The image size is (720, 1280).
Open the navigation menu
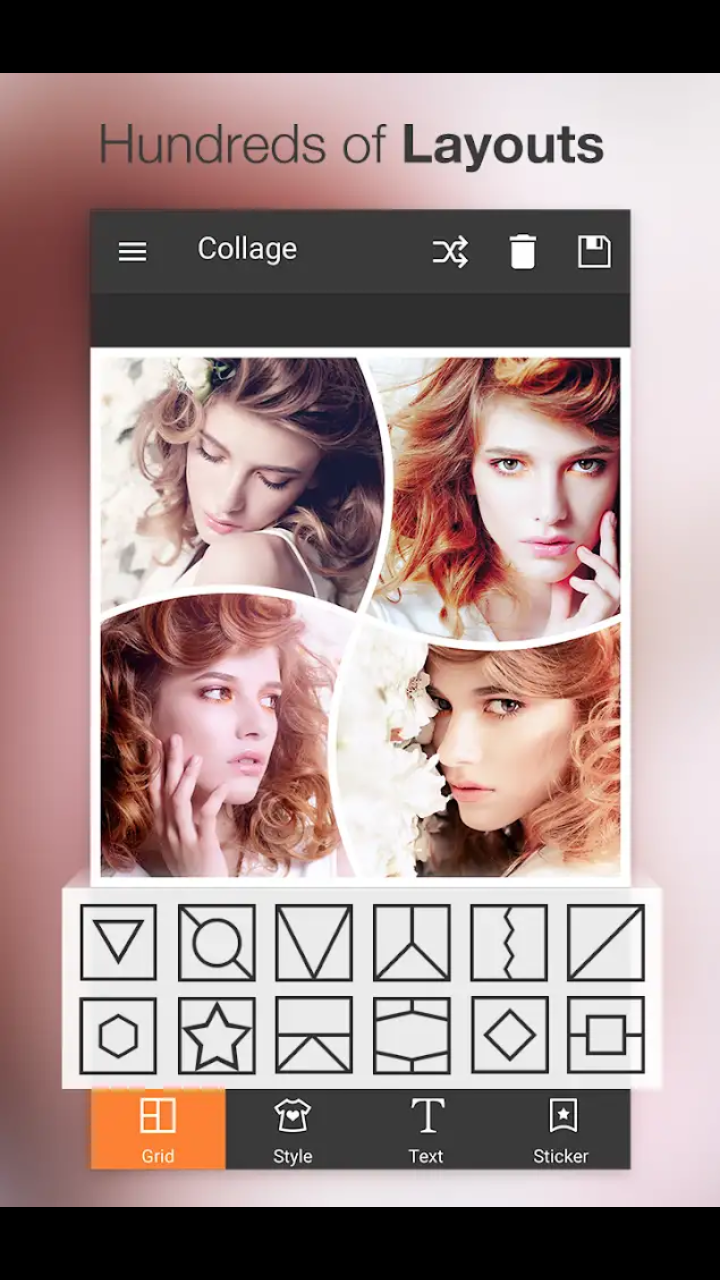tap(132, 252)
